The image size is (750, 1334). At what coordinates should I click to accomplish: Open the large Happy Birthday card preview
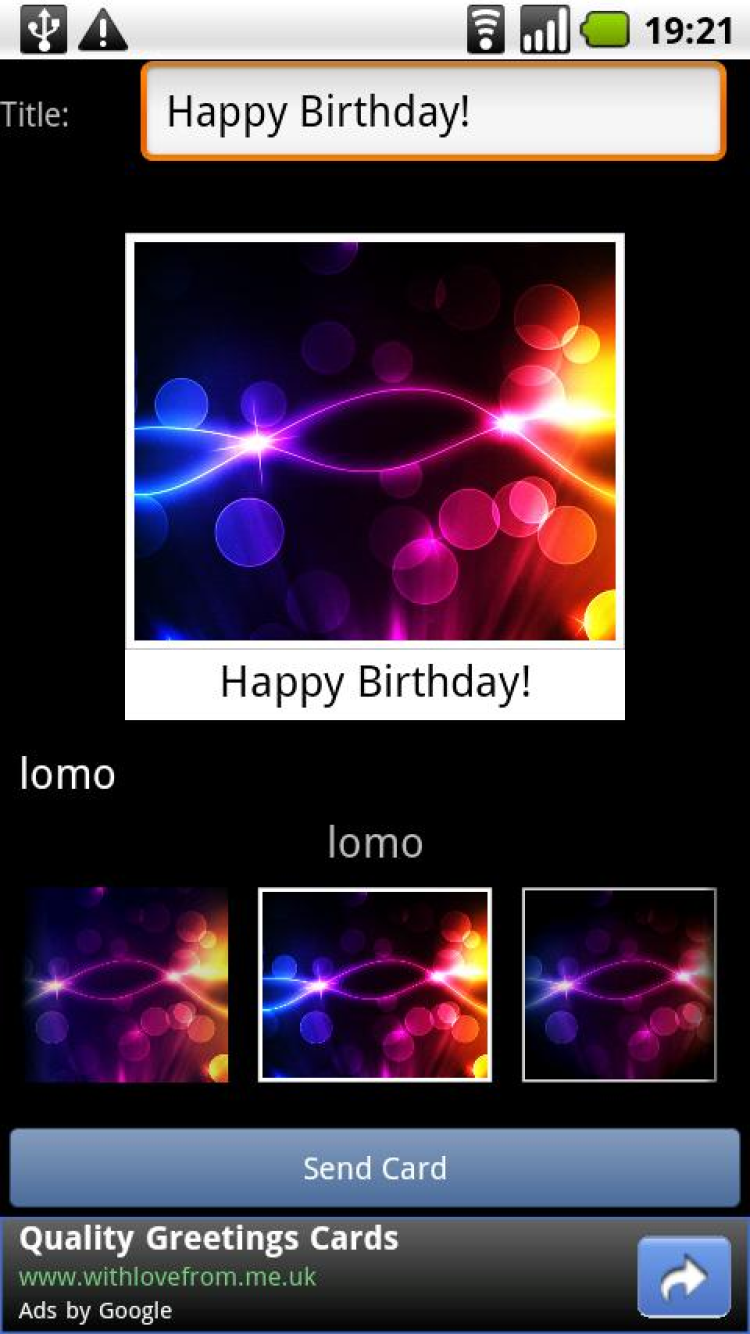(375, 475)
